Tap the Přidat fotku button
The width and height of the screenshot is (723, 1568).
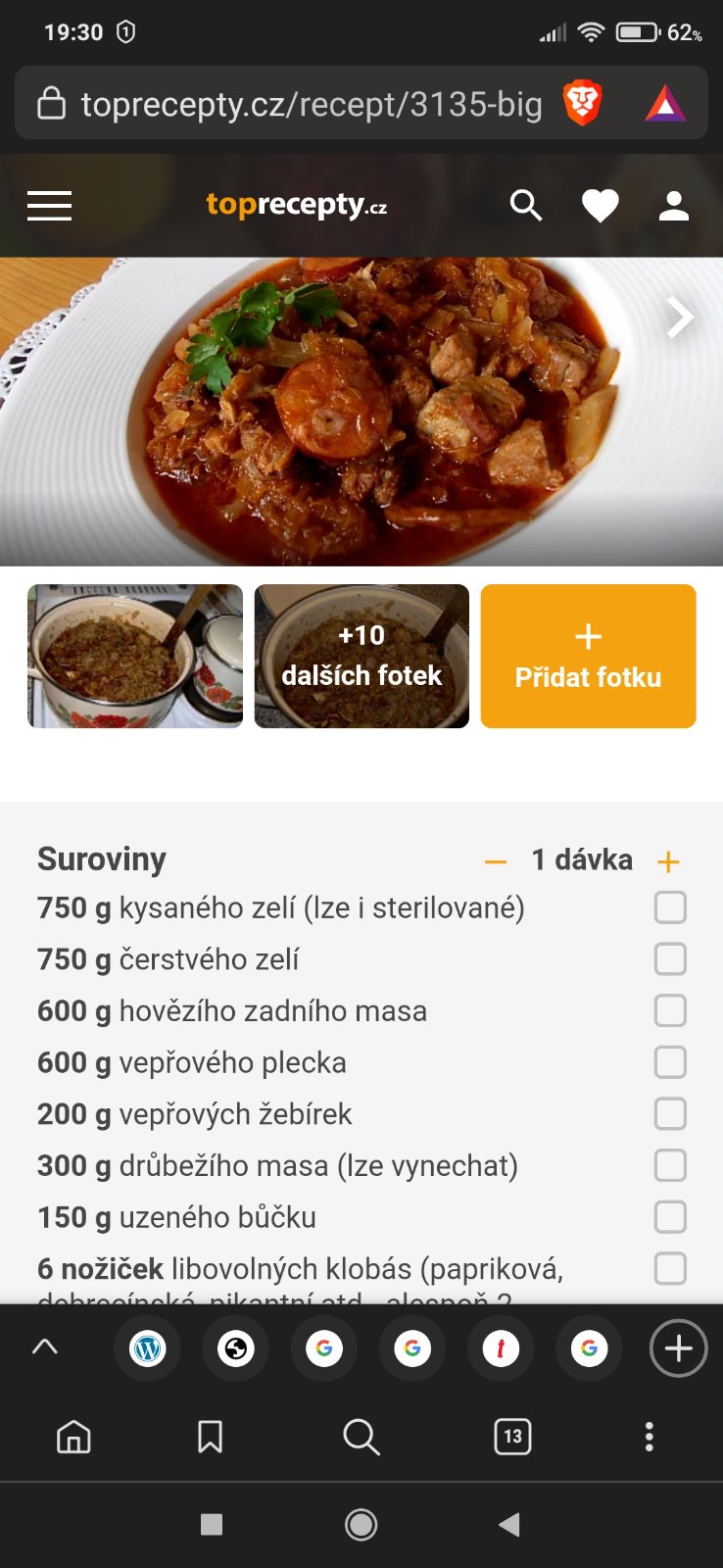(588, 657)
